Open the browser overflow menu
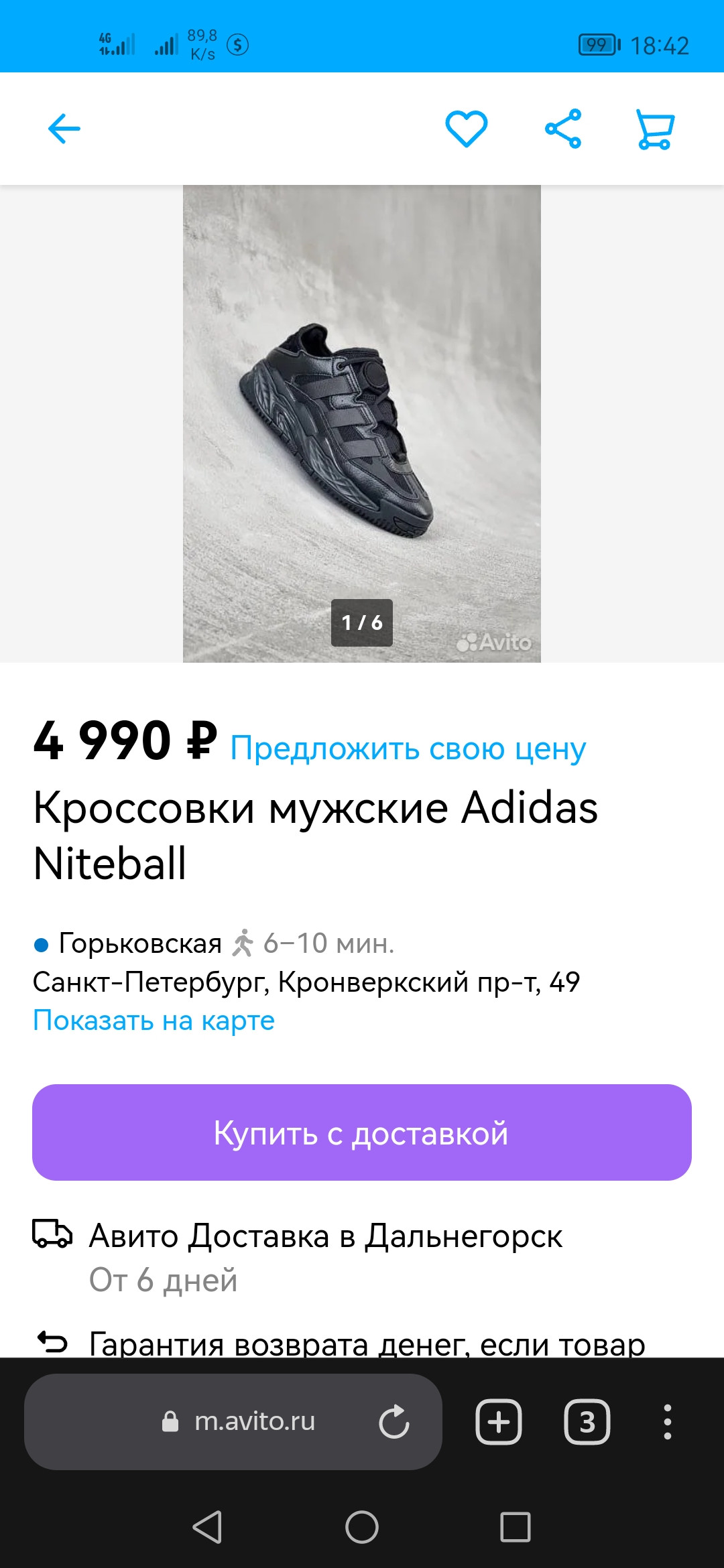Image resolution: width=724 pixels, height=1568 pixels. coord(667,1422)
